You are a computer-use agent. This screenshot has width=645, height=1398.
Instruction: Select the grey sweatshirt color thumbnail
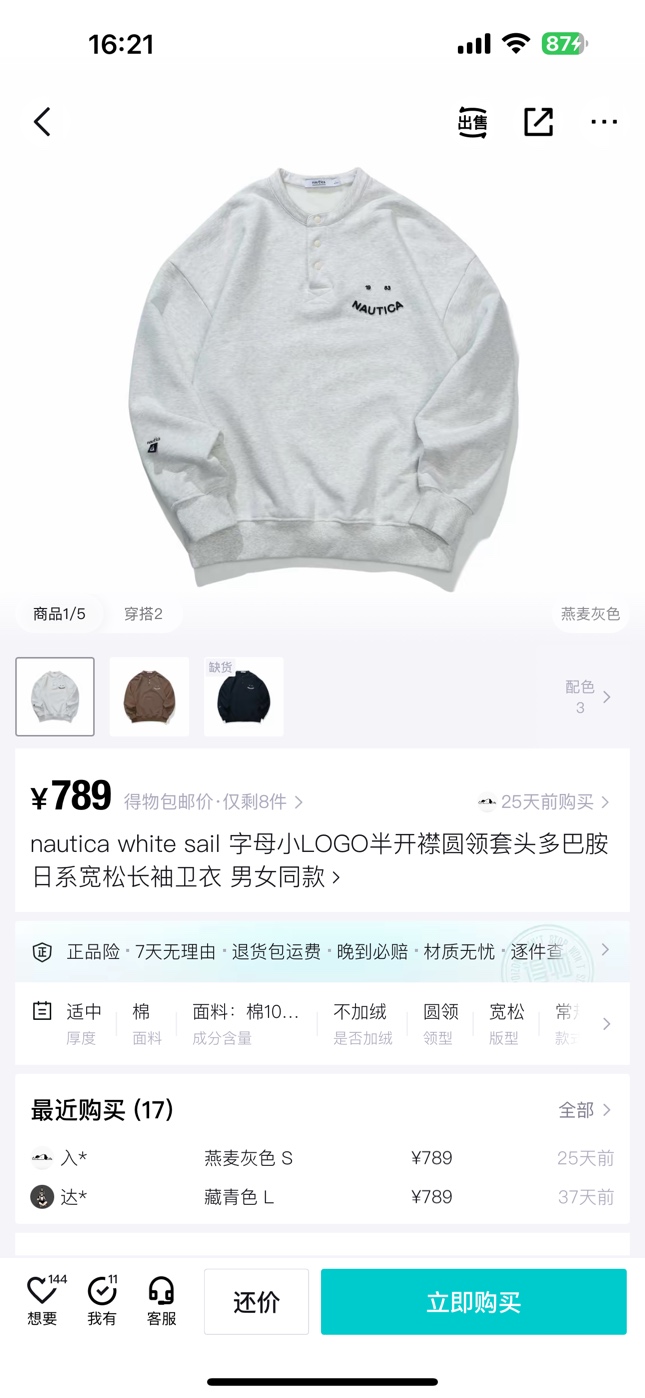55,696
